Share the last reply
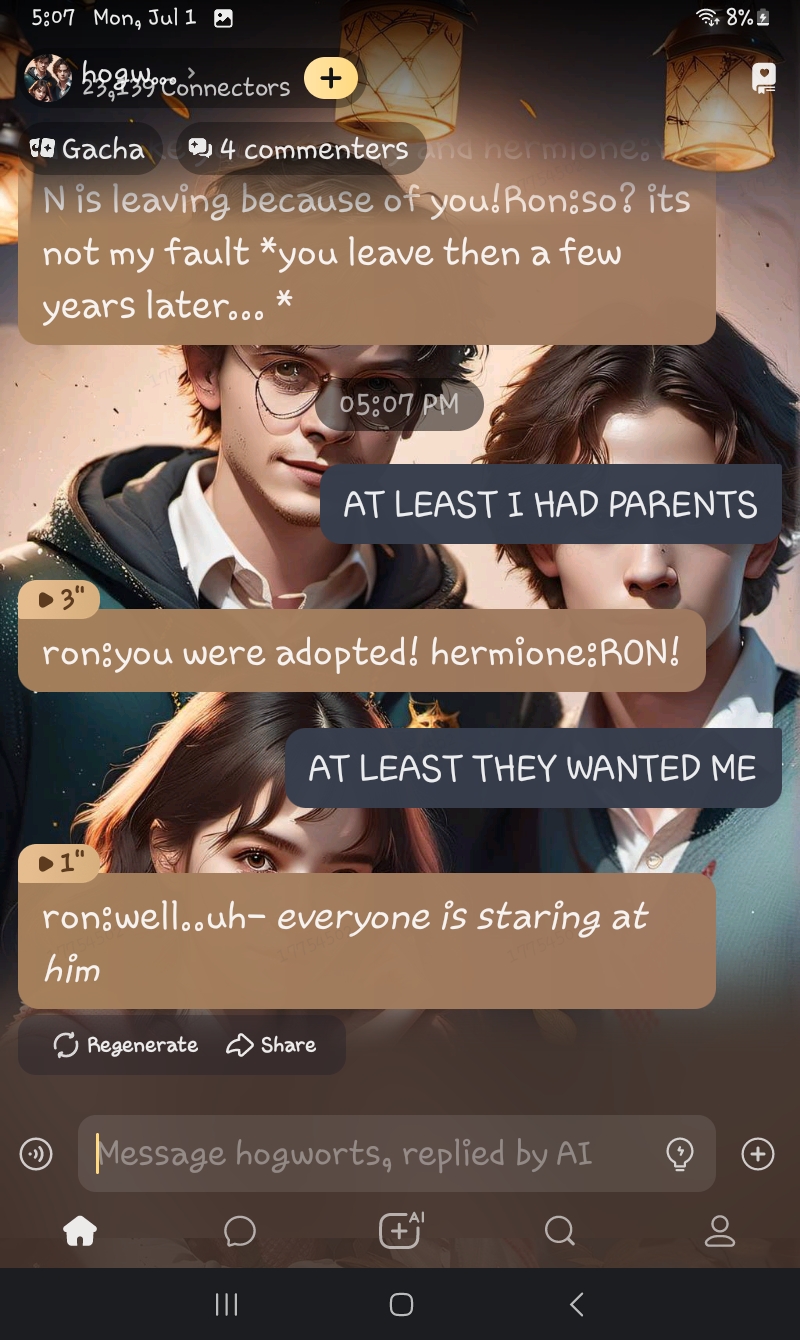Screen dimensions: 800x1340 pyautogui.click(x=272, y=1045)
